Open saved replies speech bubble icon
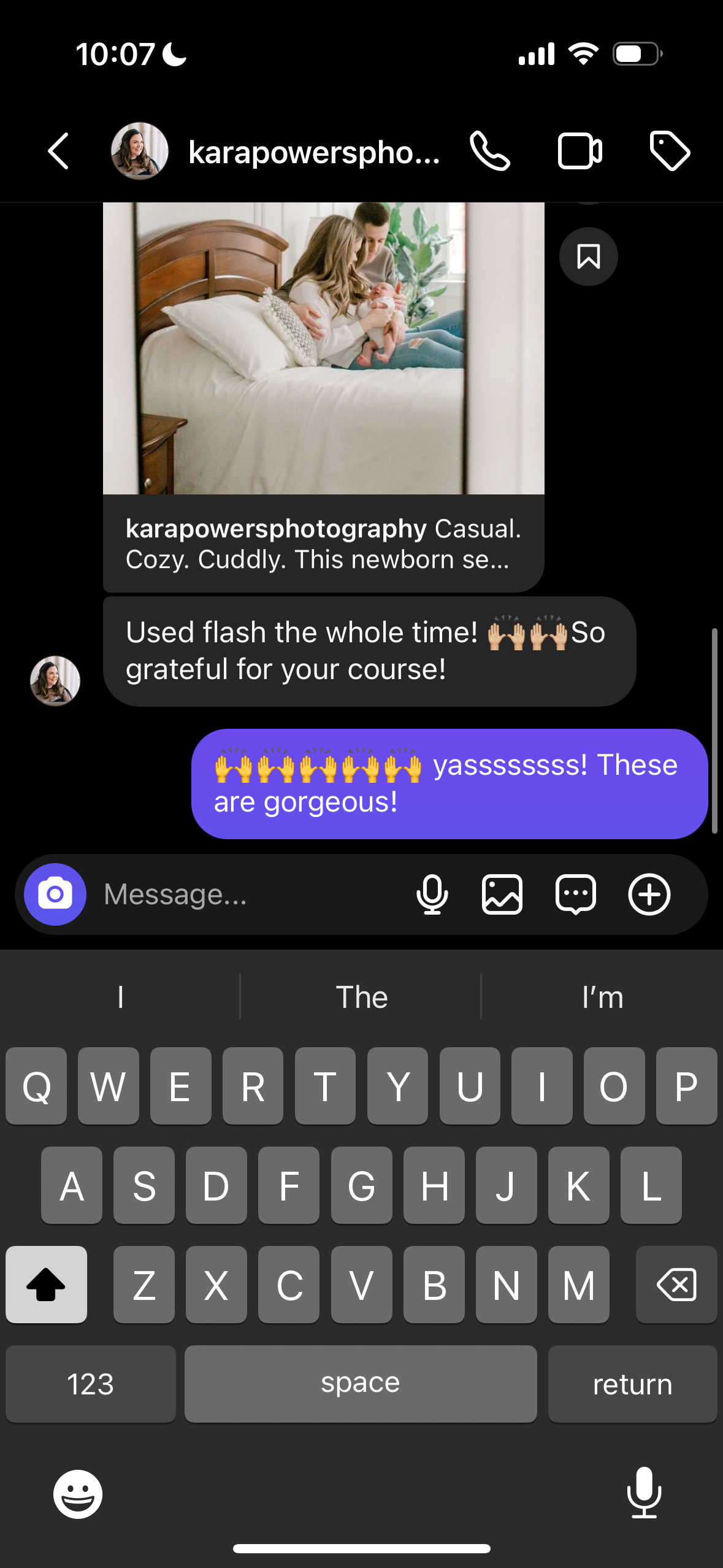The height and width of the screenshot is (1568, 723). click(575, 894)
